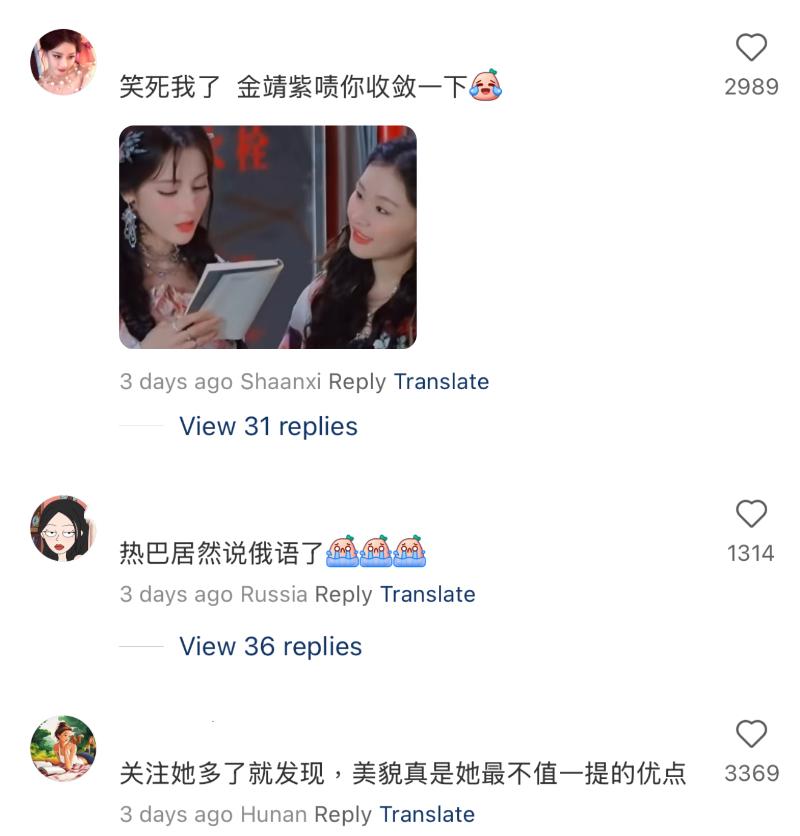Like the comment from Hunan
This screenshot has height=836, width=800.
coord(751,734)
